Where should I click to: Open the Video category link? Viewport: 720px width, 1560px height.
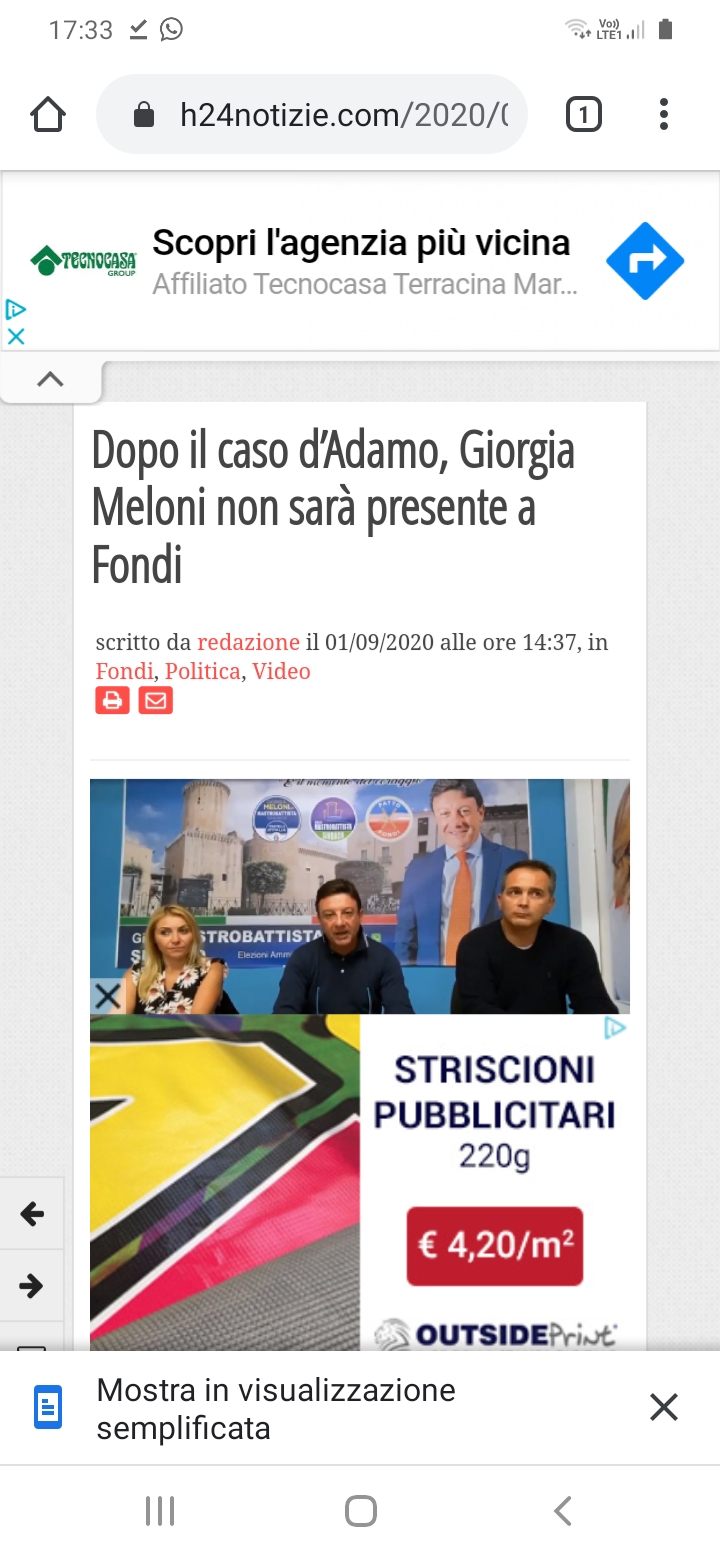[x=281, y=671]
